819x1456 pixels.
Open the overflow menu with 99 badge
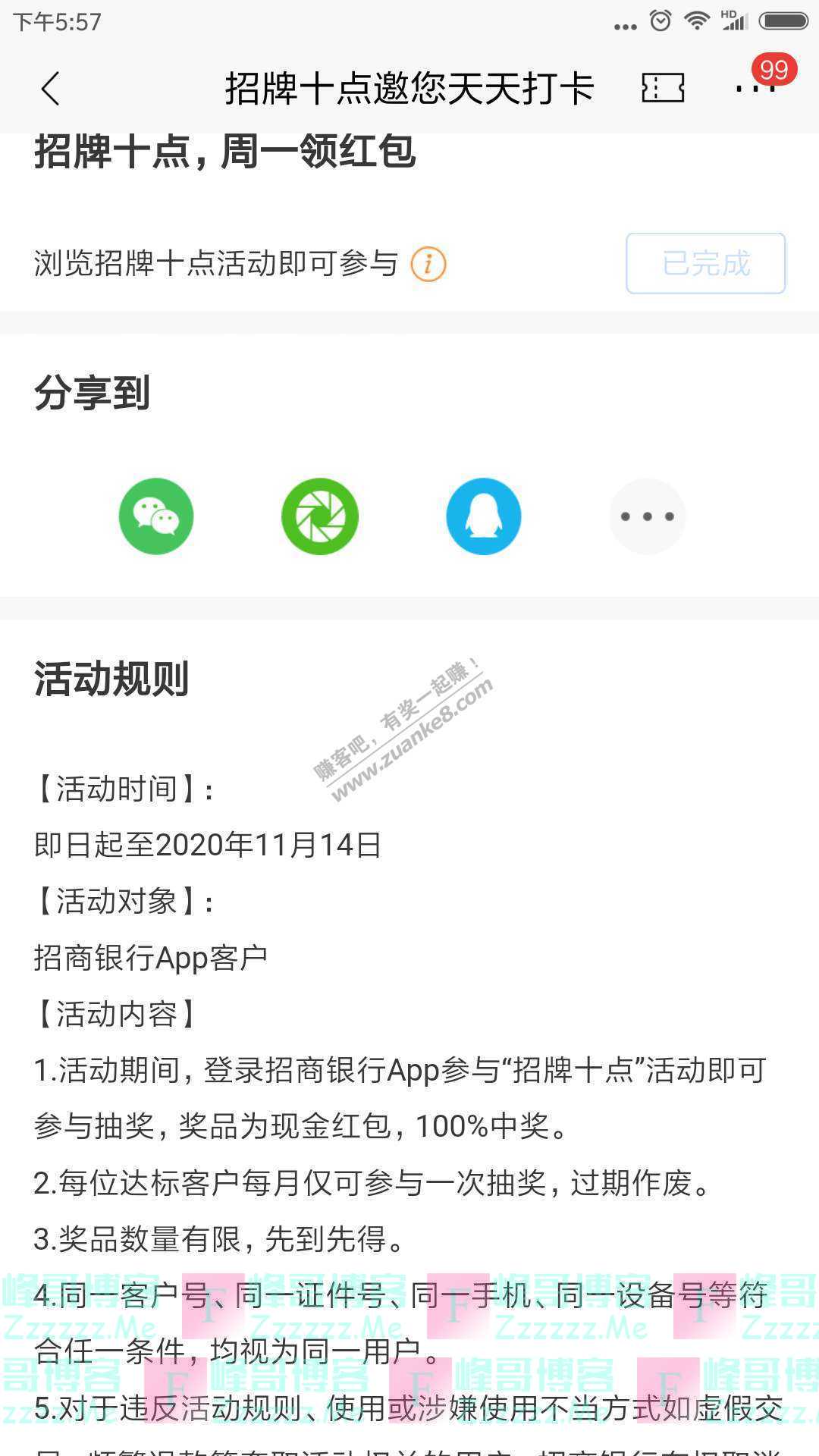click(x=755, y=88)
